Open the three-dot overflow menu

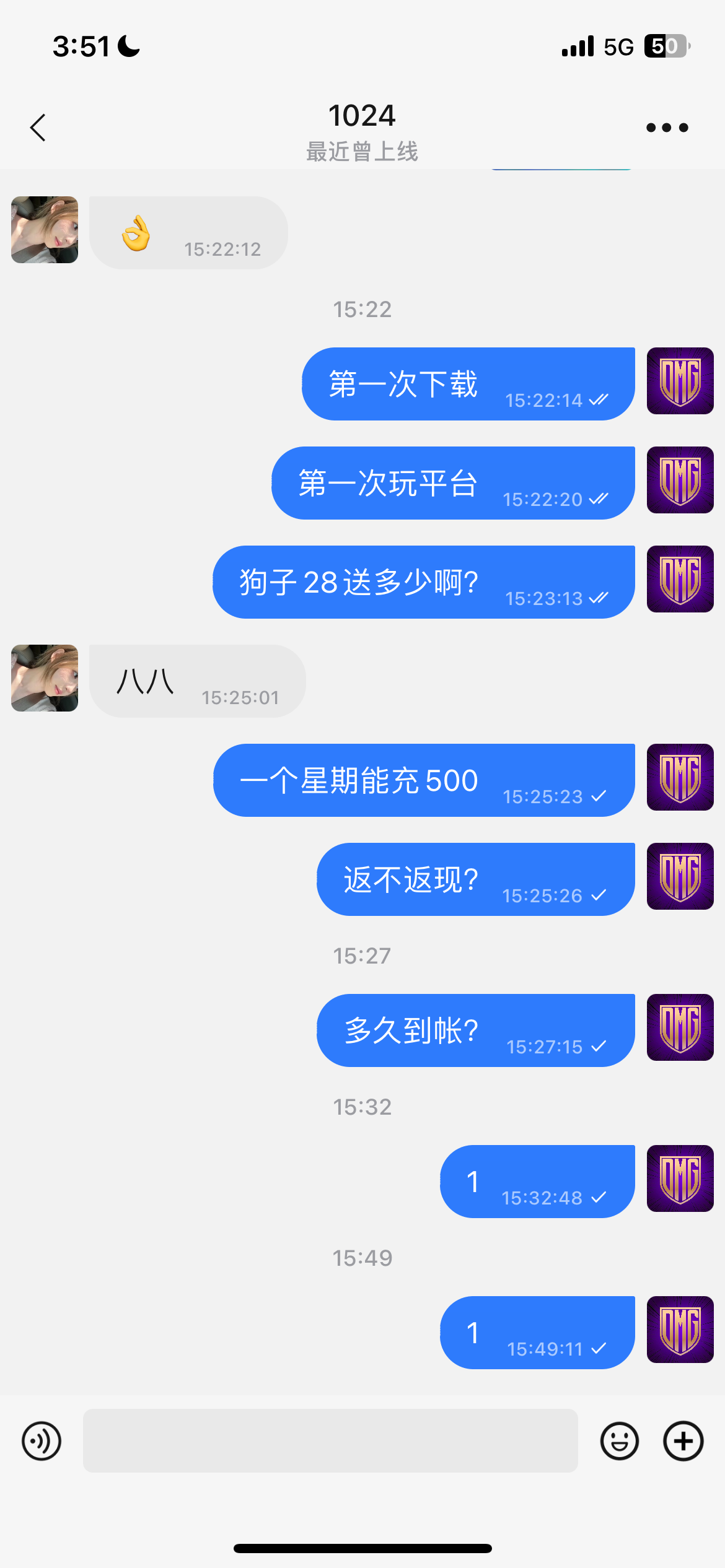tap(667, 128)
